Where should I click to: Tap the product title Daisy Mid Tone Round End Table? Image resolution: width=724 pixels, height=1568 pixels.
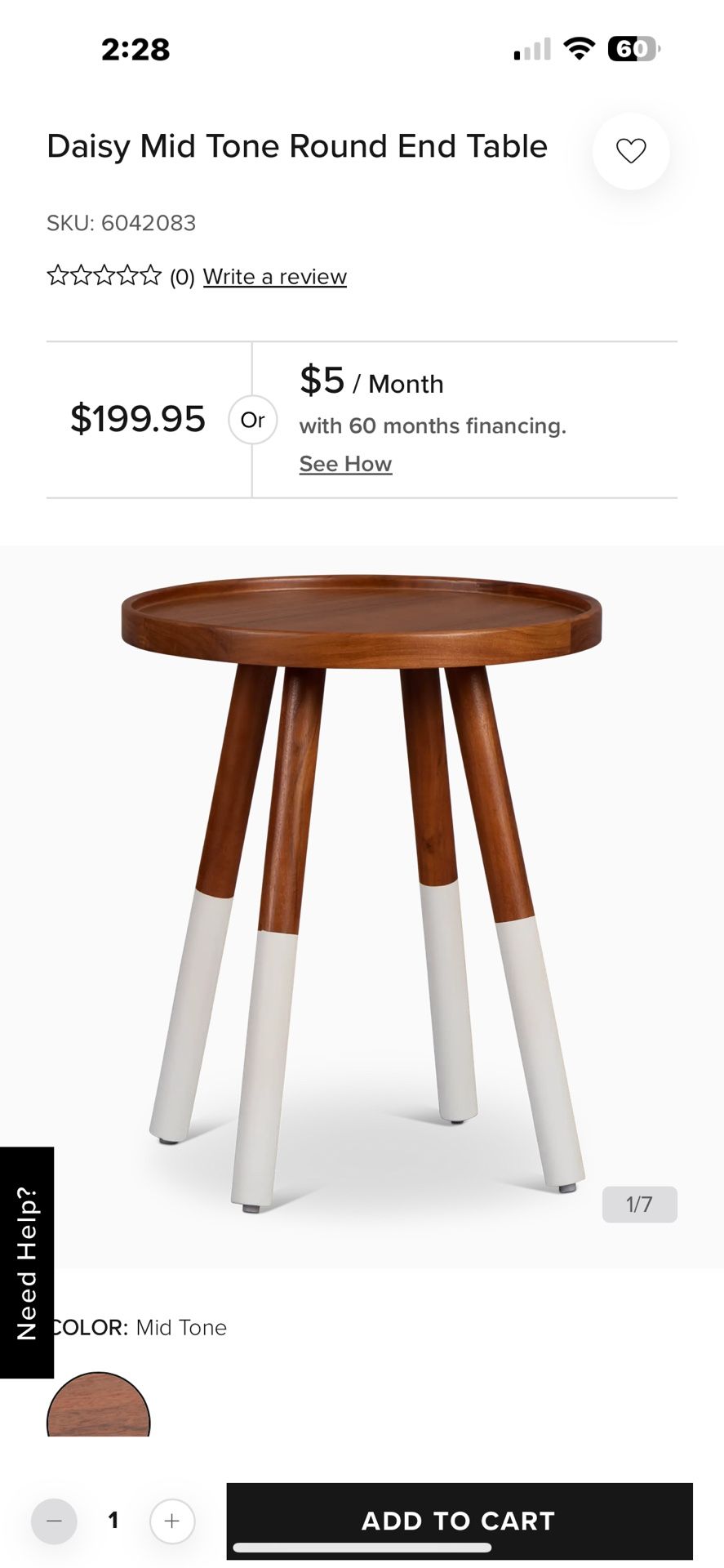click(297, 147)
